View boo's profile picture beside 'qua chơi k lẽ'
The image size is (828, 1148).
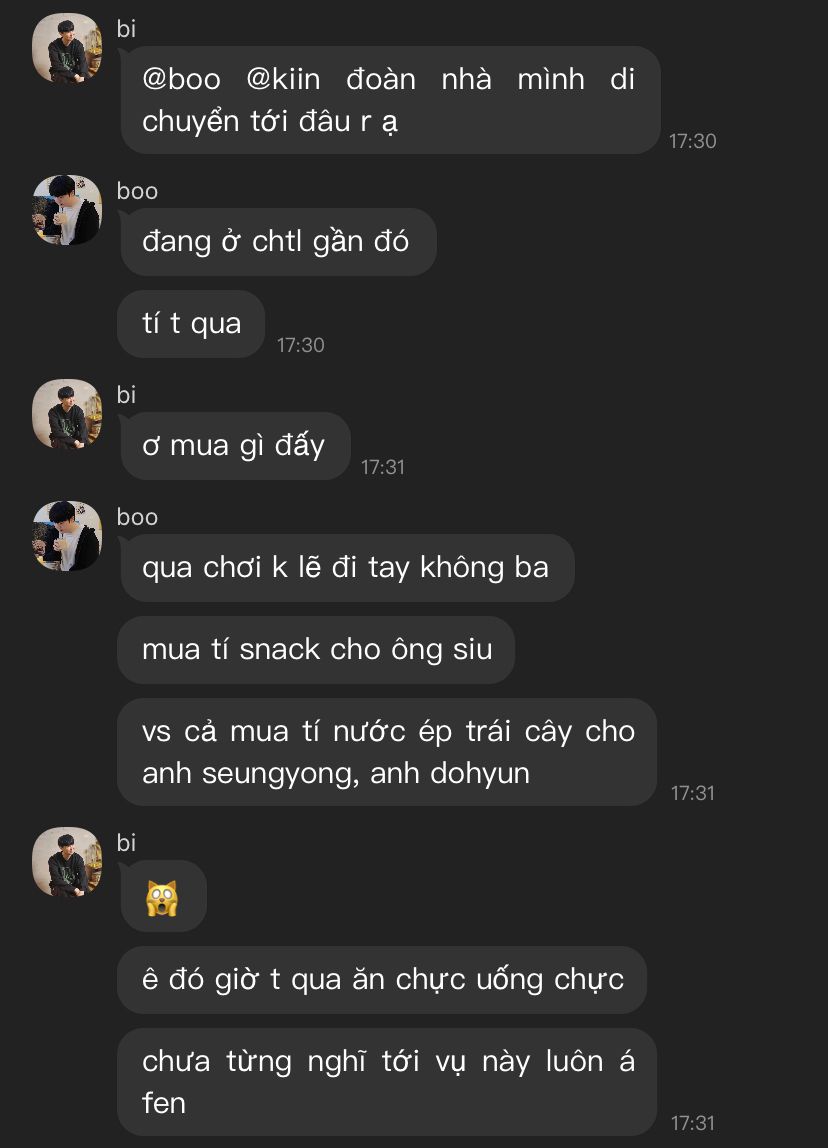pyautogui.click(x=67, y=536)
